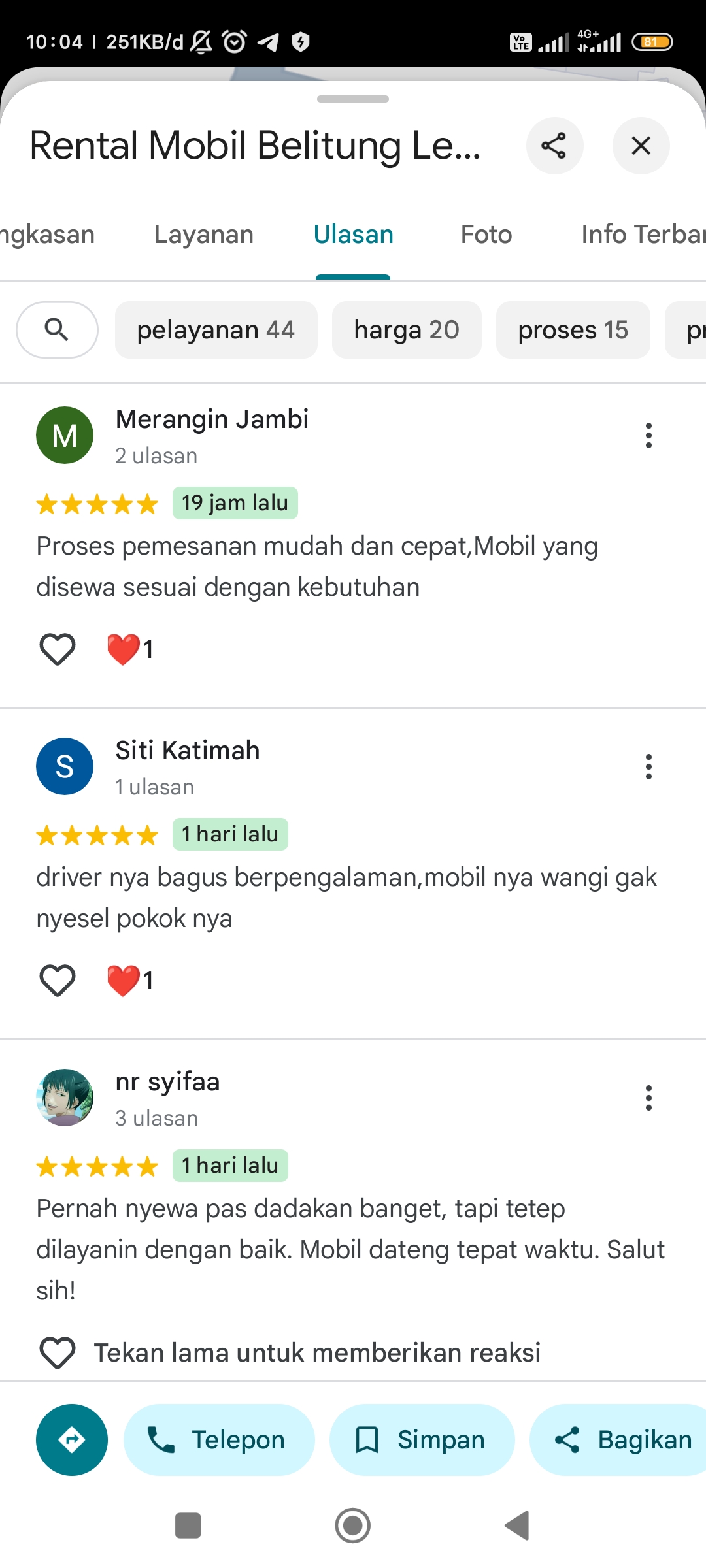Like Merangin Jambi's review
The image size is (706, 1568).
(58, 649)
